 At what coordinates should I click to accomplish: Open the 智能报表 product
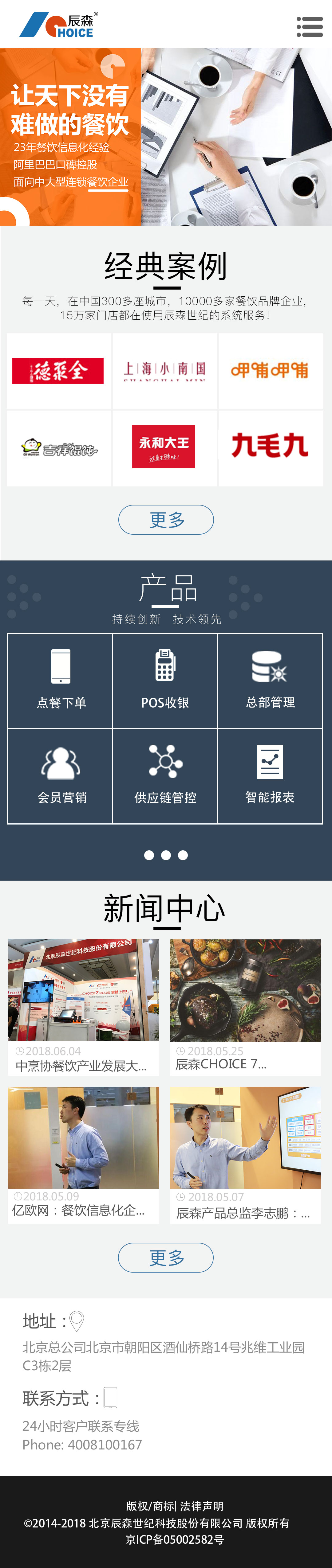(270, 776)
